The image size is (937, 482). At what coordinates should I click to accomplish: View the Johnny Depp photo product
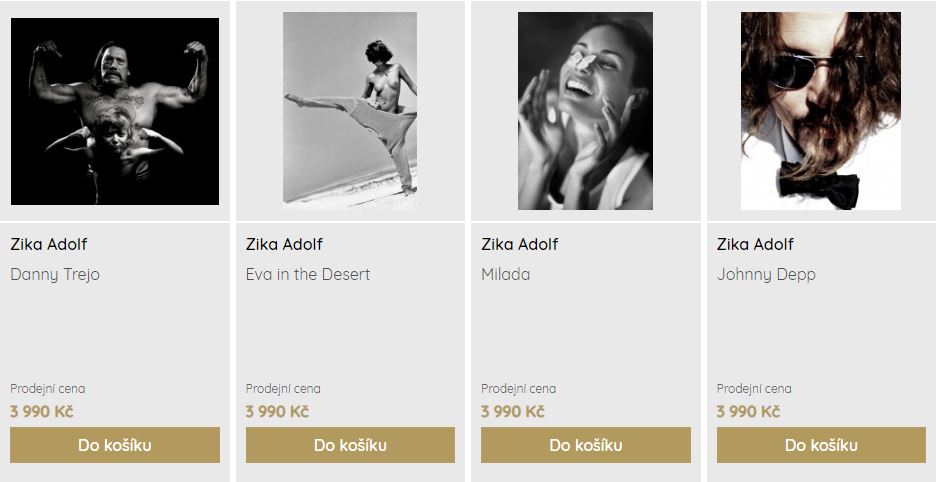click(821, 111)
